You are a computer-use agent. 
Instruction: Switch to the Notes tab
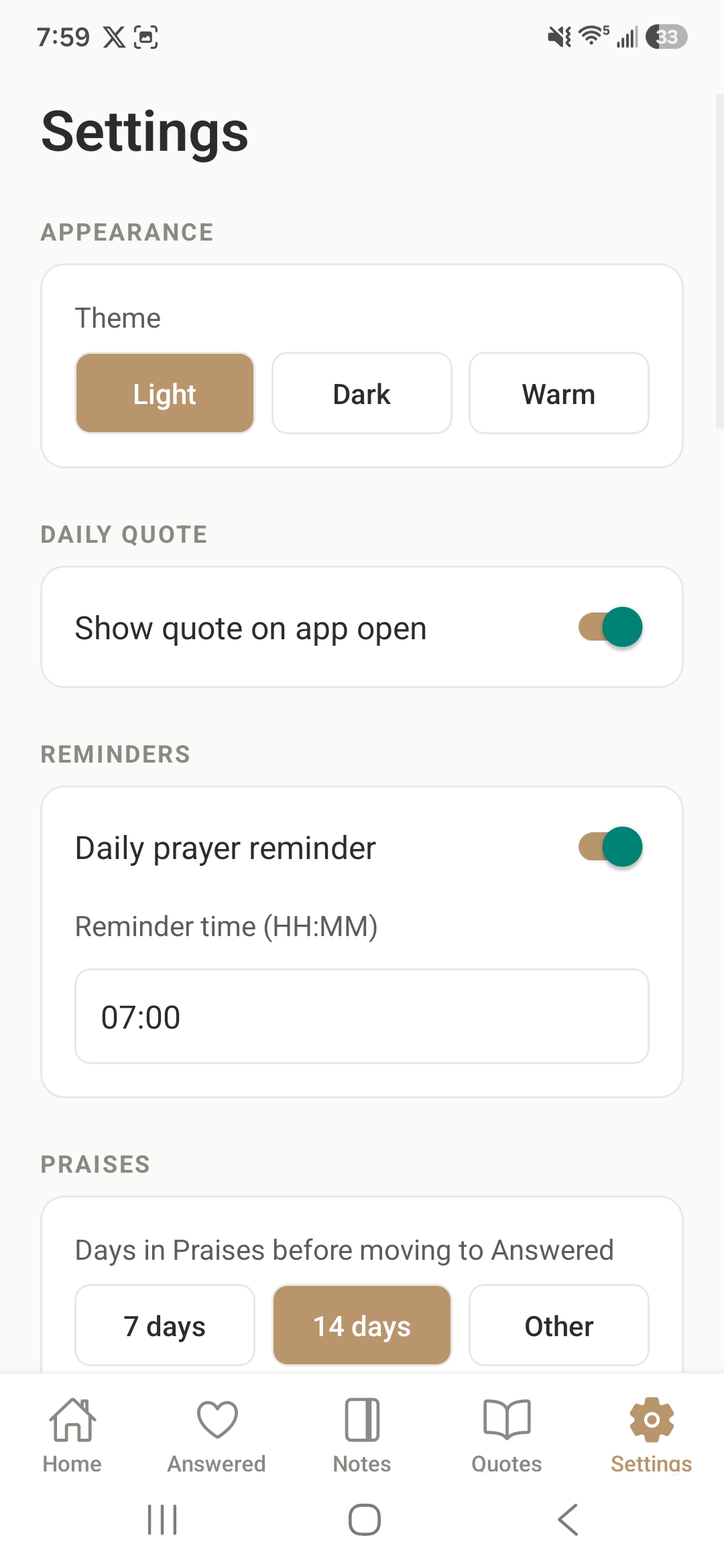[362, 1435]
